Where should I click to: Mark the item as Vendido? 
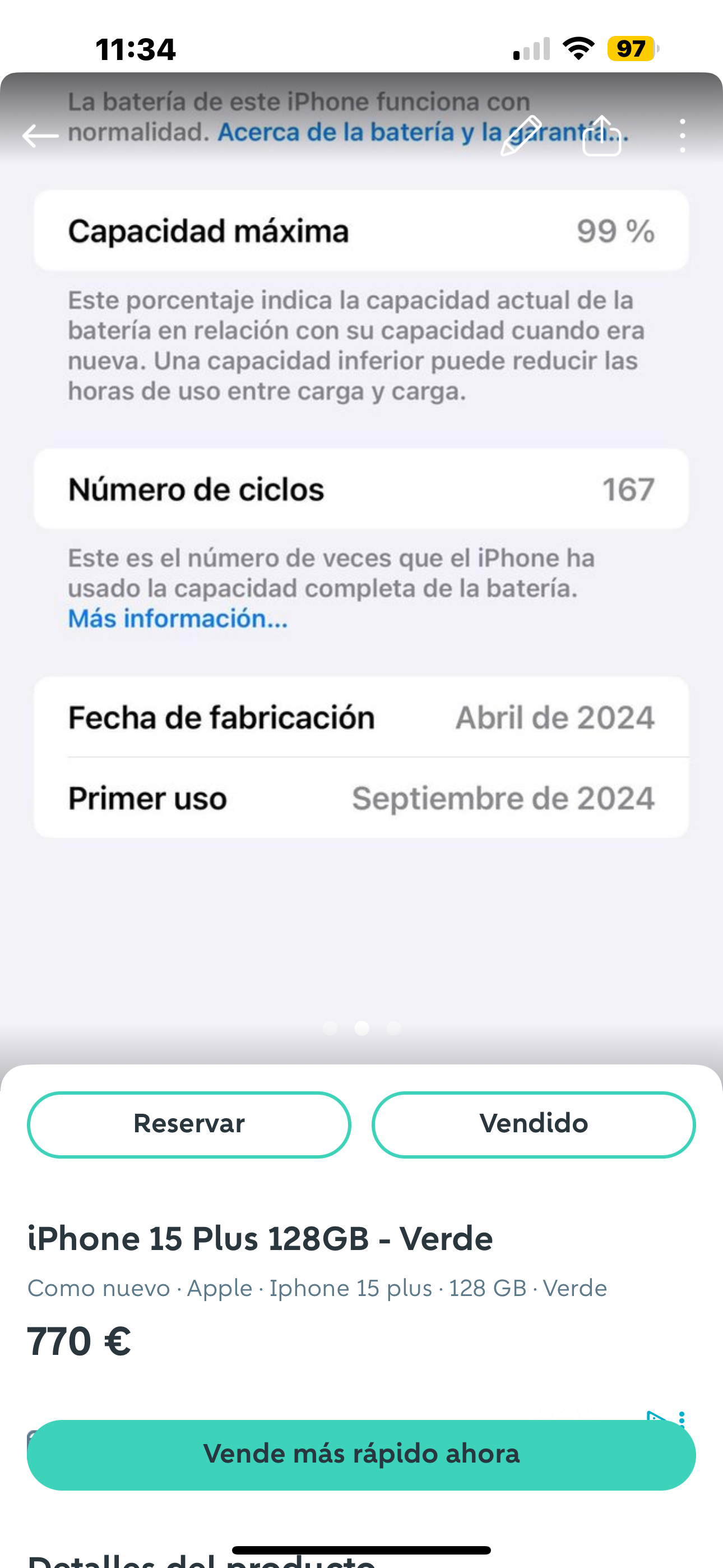tap(533, 1124)
